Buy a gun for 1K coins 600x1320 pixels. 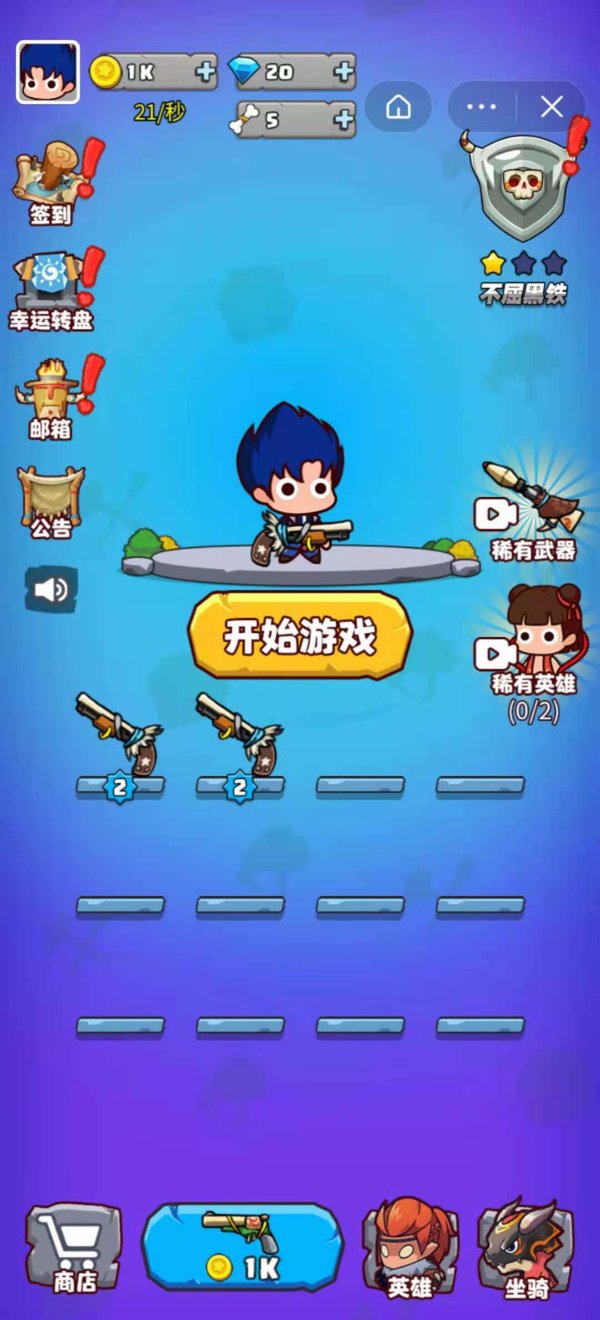coord(242,1246)
